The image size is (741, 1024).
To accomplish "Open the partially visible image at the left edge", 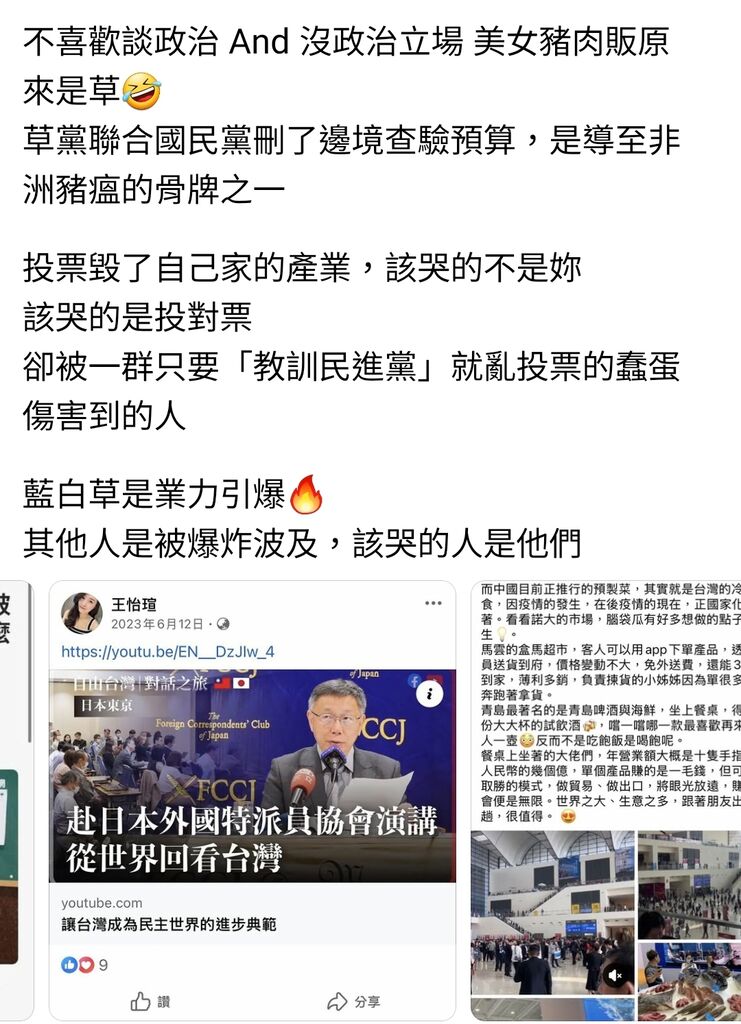I will 14,799.
